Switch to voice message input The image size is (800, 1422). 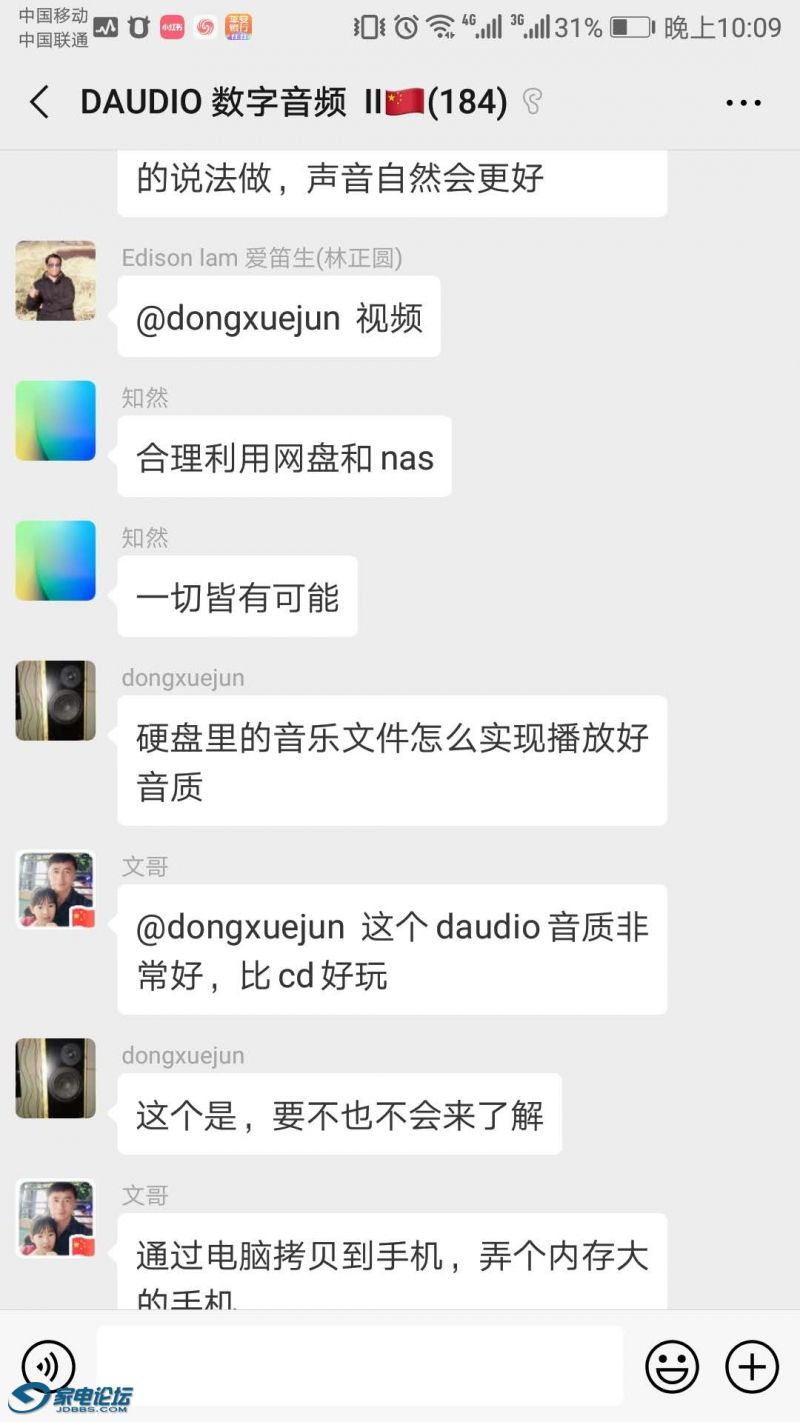[48, 1366]
